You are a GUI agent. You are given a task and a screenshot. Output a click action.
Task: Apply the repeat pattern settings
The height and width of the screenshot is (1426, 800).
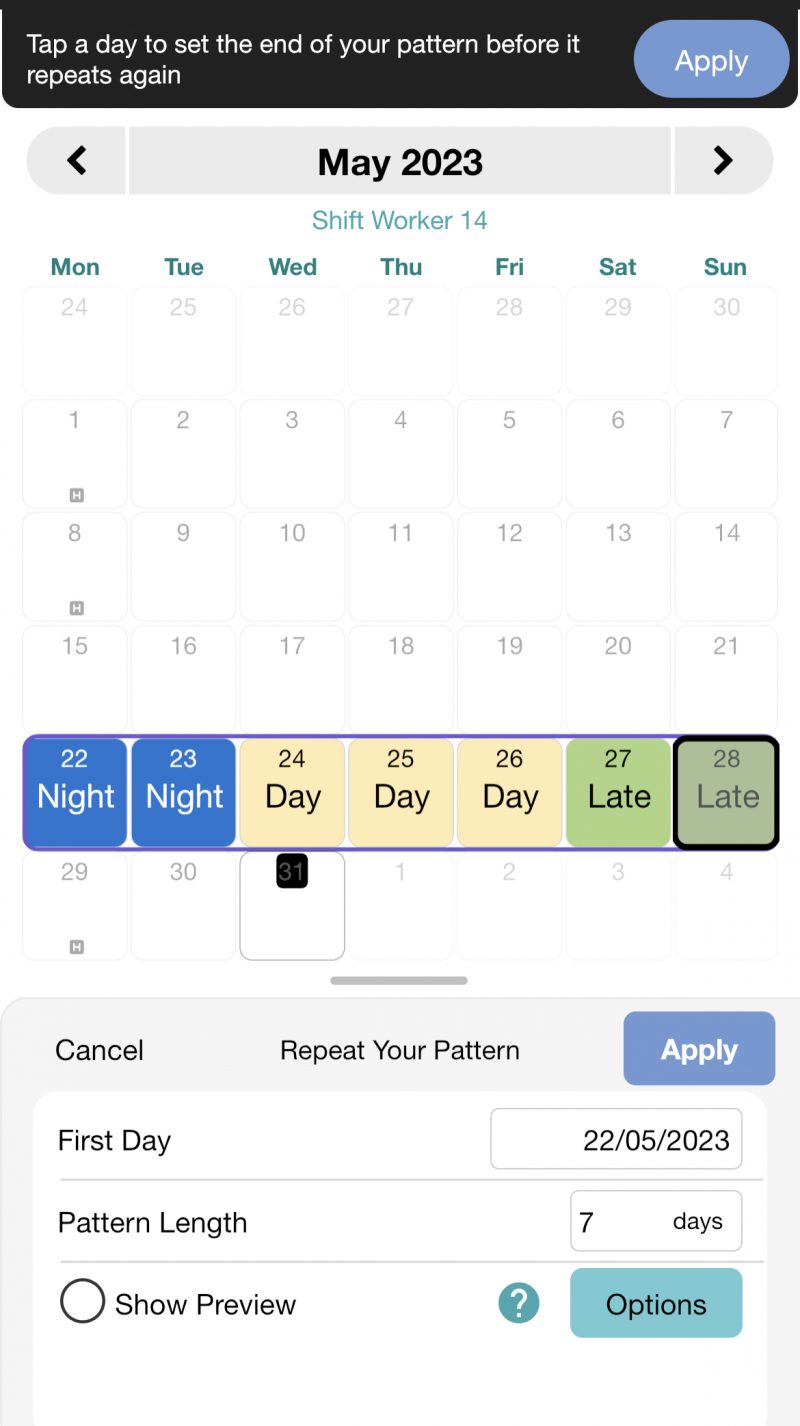coord(699,1048)
